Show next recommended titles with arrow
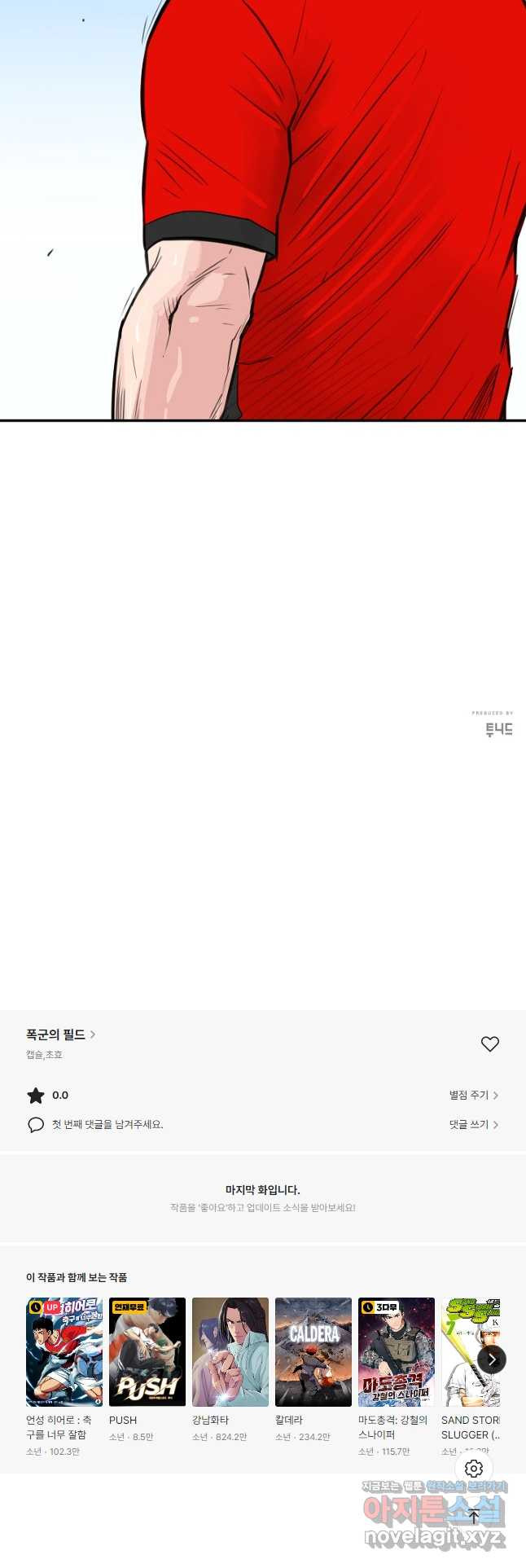 492,1359
